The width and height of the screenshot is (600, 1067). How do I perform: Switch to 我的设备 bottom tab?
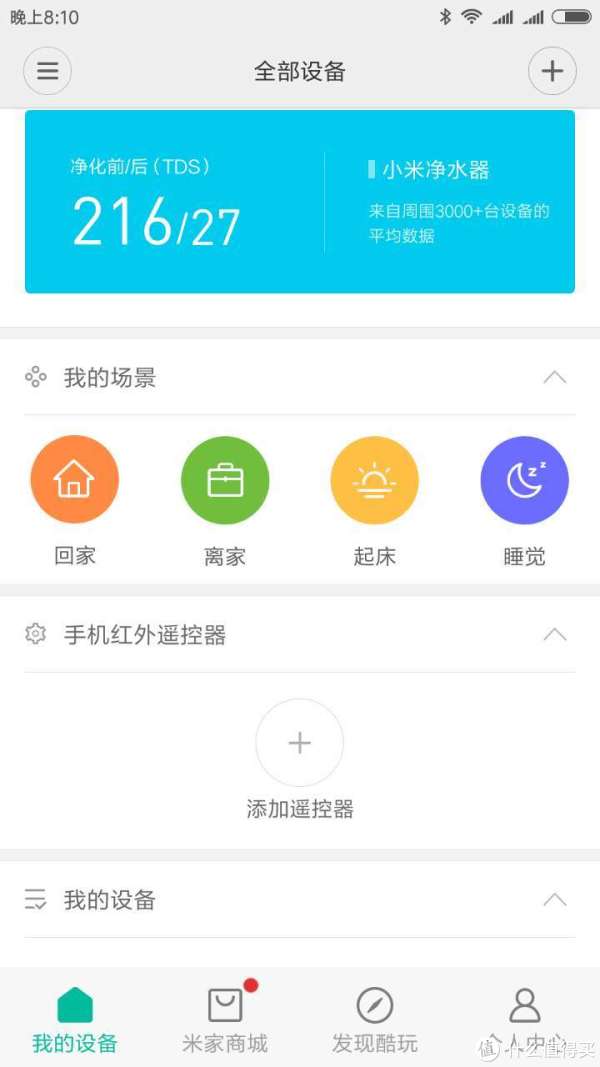tap(75, 1019)
